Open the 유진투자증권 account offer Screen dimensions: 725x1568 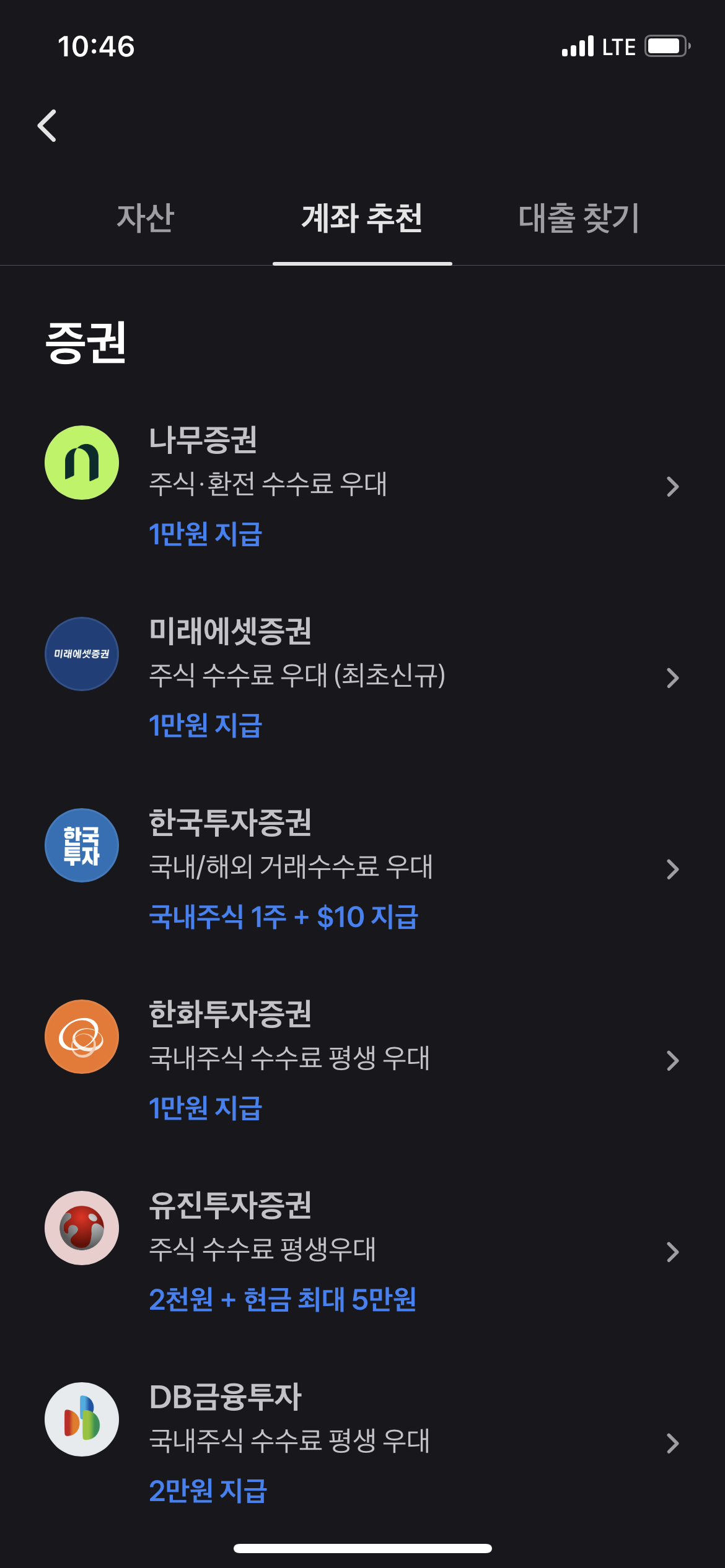(362, 1252)
